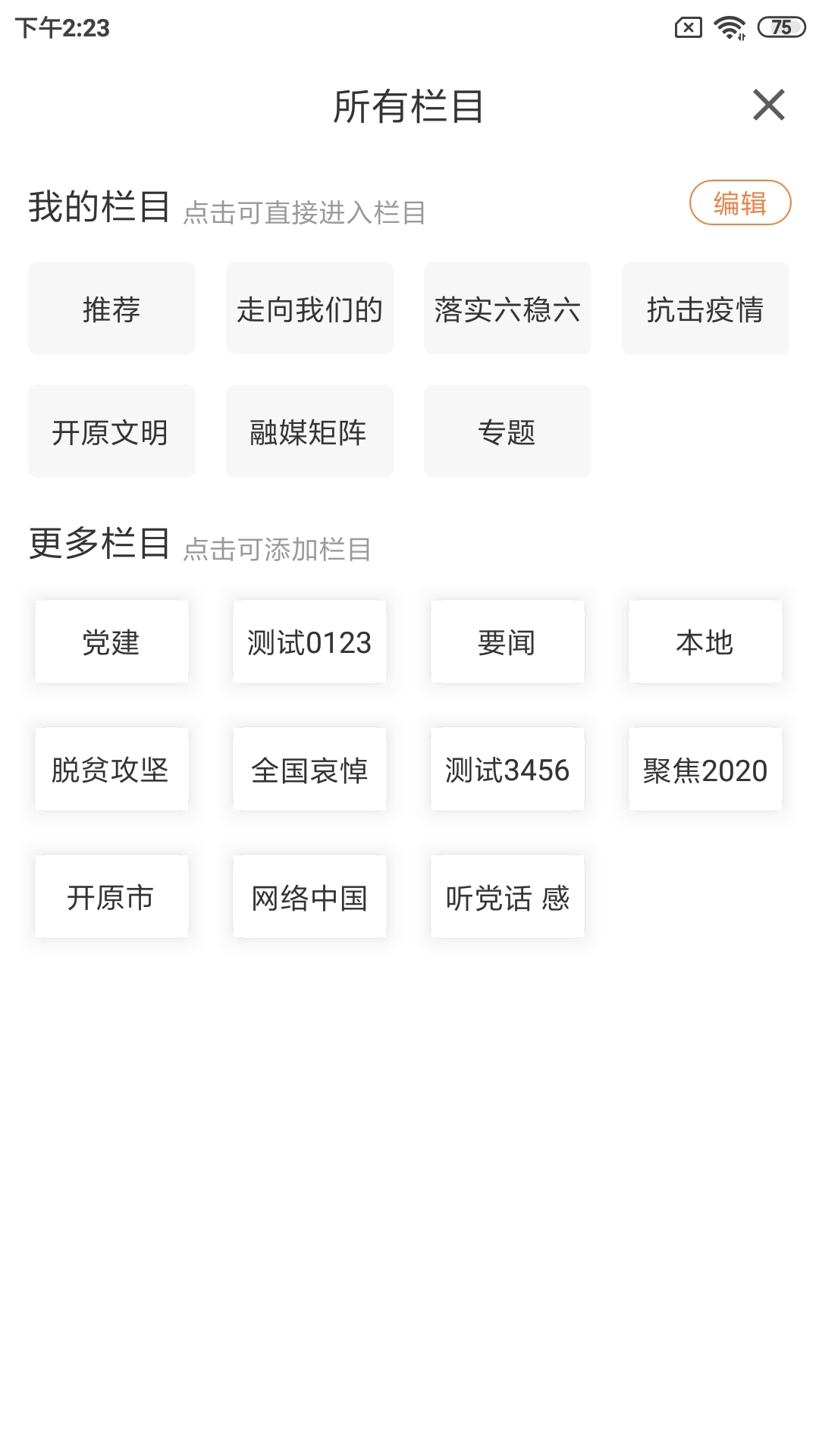
Task: Add the 测试0123 channel
Action: coord(309,641)
